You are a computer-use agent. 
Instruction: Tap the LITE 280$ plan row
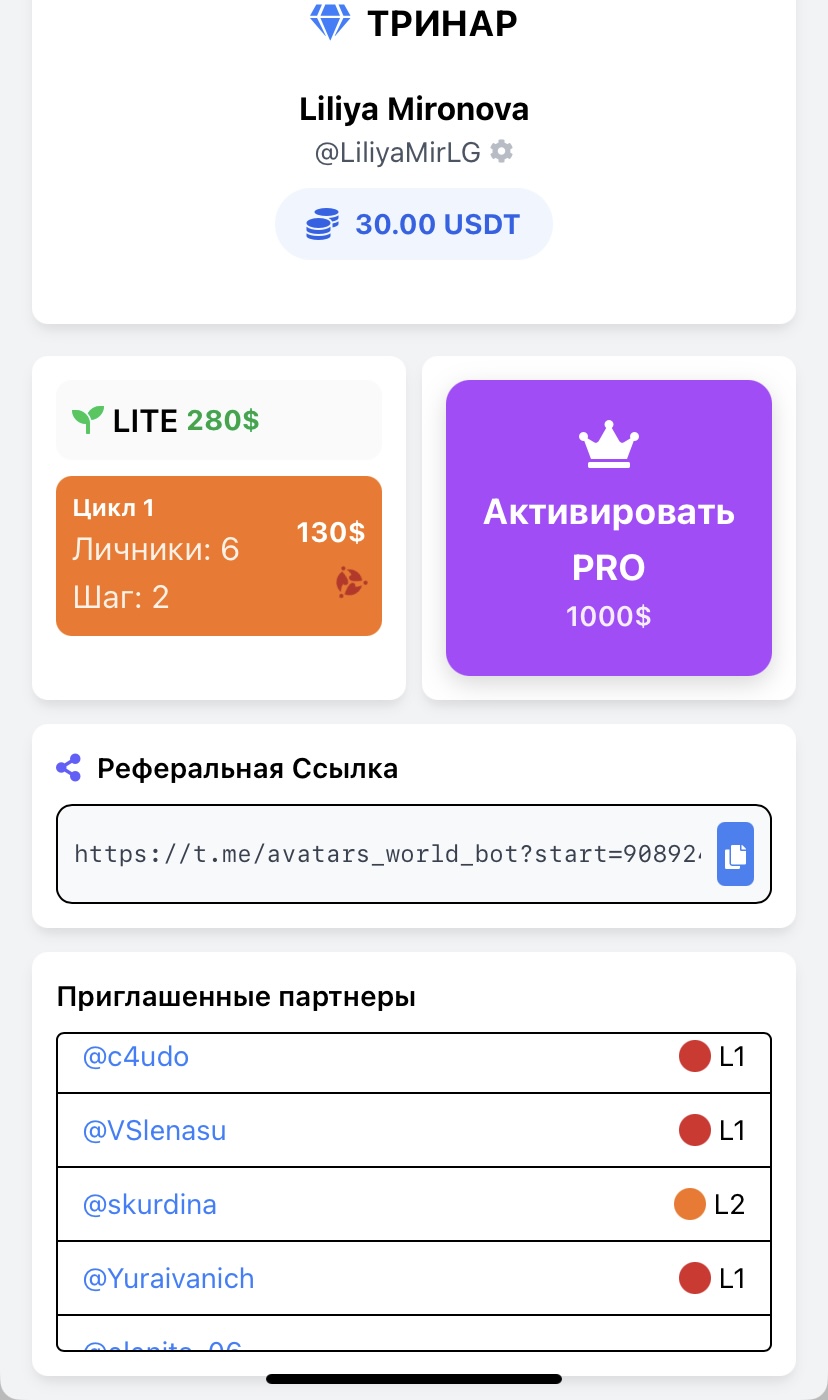tap(219, 420)
